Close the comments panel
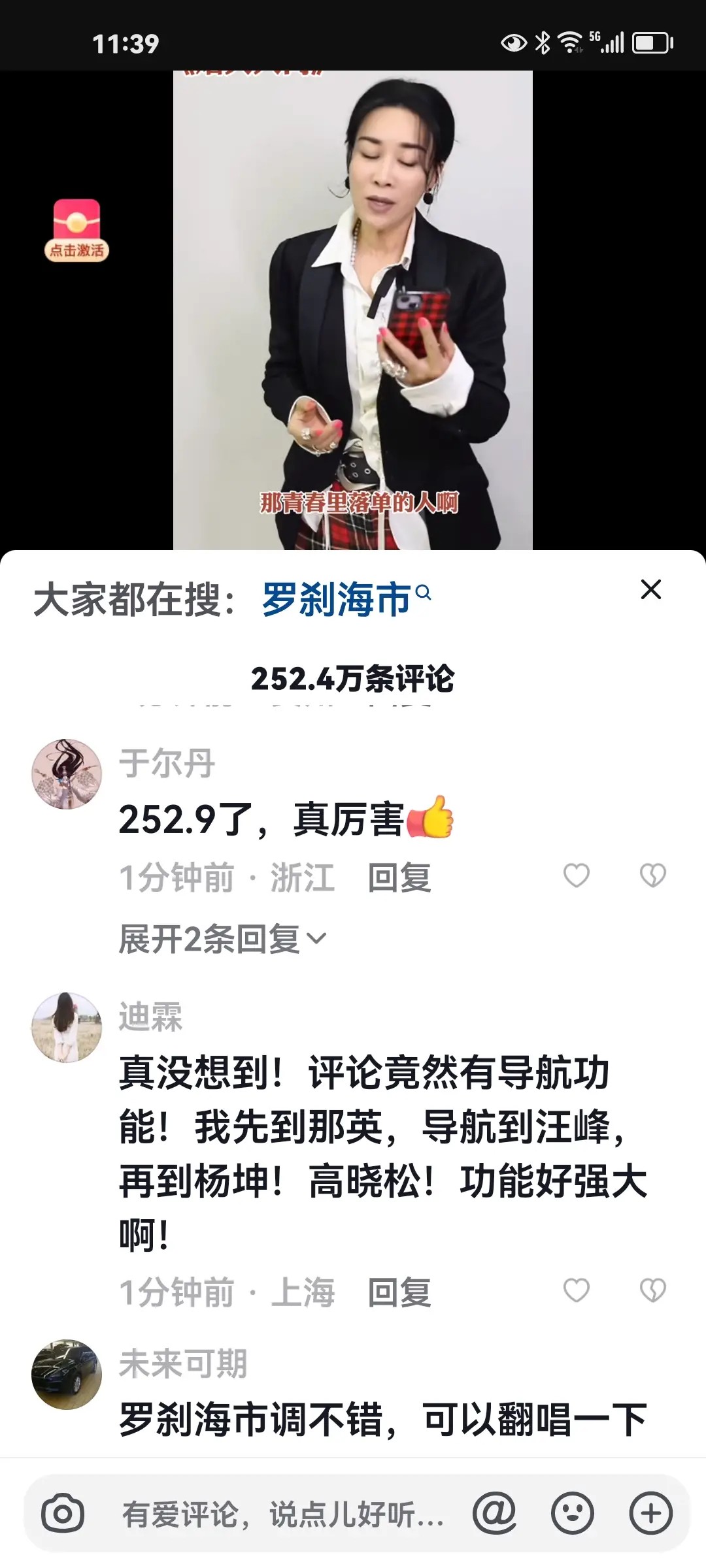The image size is (706, 1568). click(x=650, y=589)
